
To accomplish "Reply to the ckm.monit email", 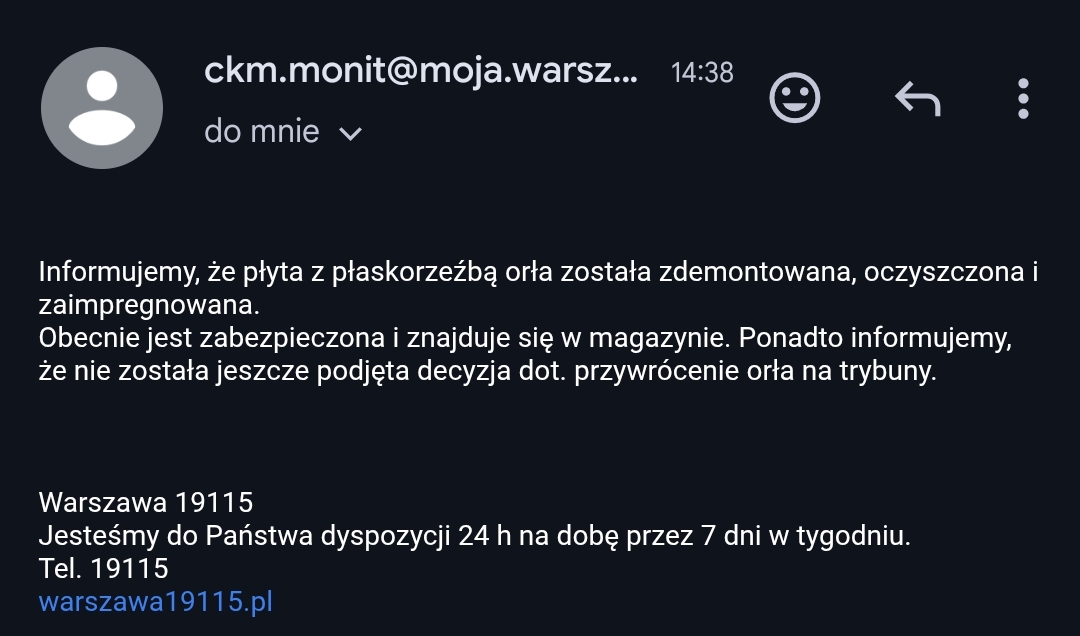I will point(917,98).
